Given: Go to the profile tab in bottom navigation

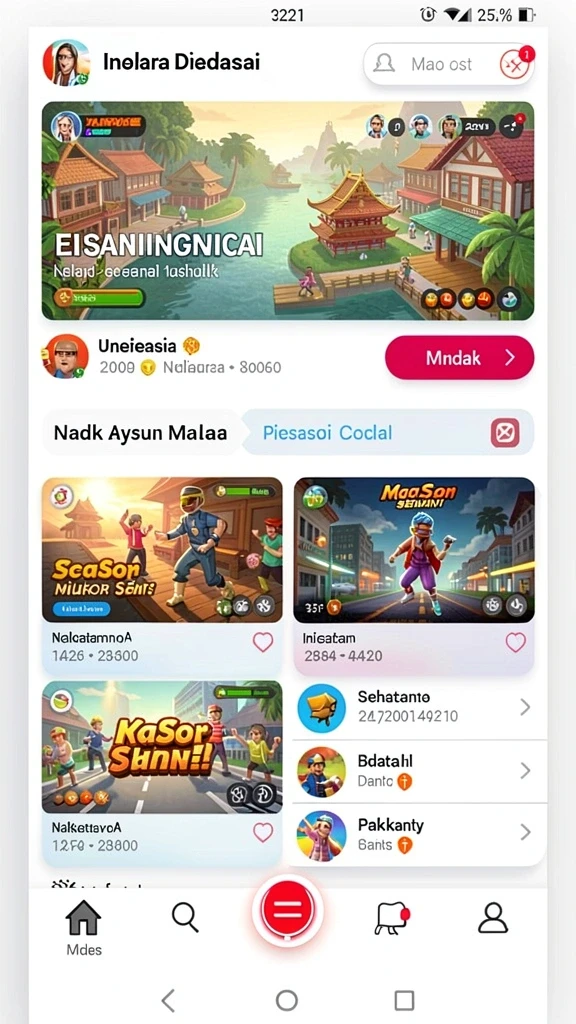Looking at the screenshot, I should tap(493, 918).
